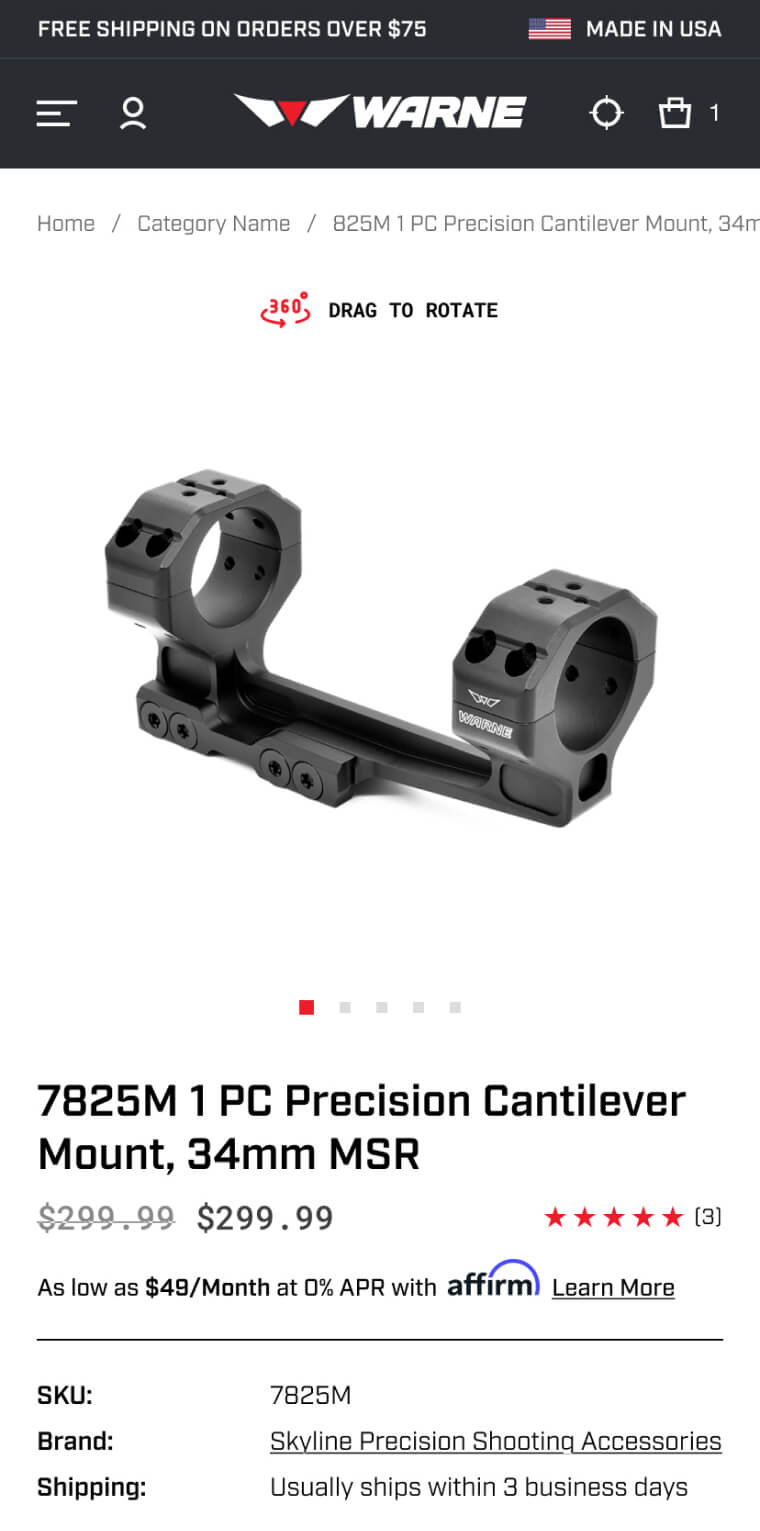Screen dimensions: 760x1531
Task: Go to the Warne homepage logo
Action: coord(380,112)
